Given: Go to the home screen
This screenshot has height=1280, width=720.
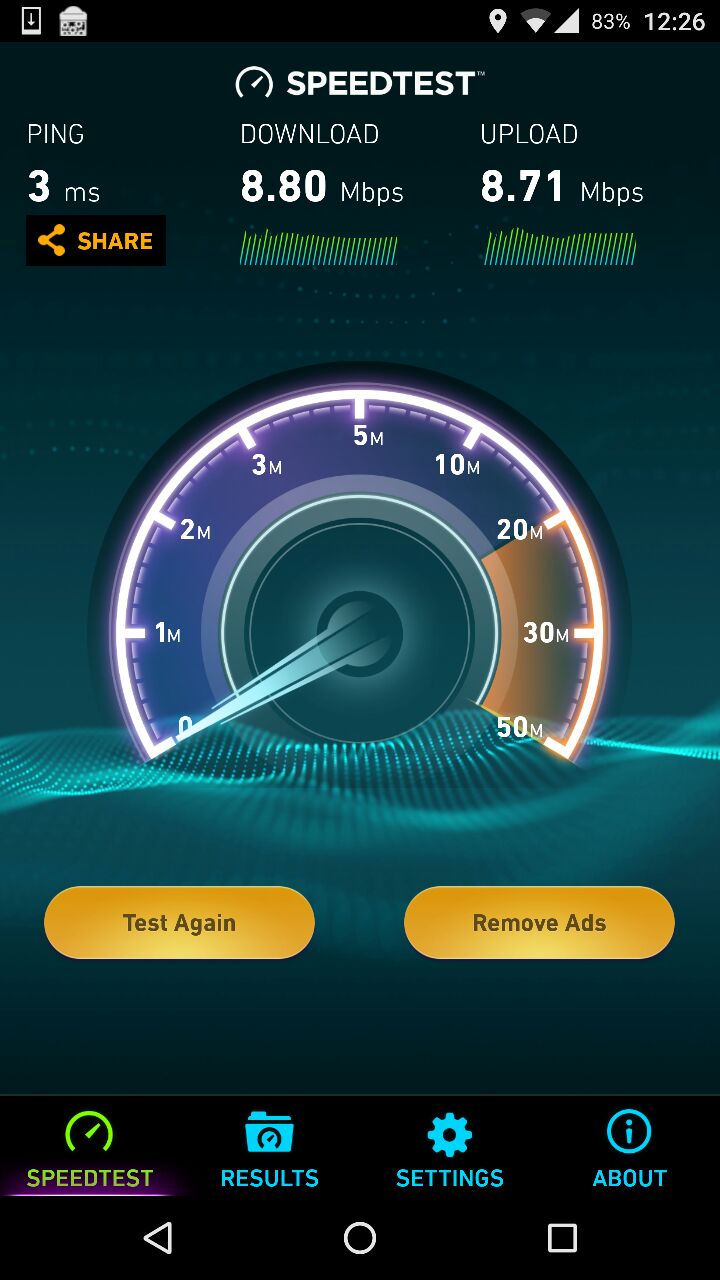Looking at the screenshot, I should [x=360, y=1238].
